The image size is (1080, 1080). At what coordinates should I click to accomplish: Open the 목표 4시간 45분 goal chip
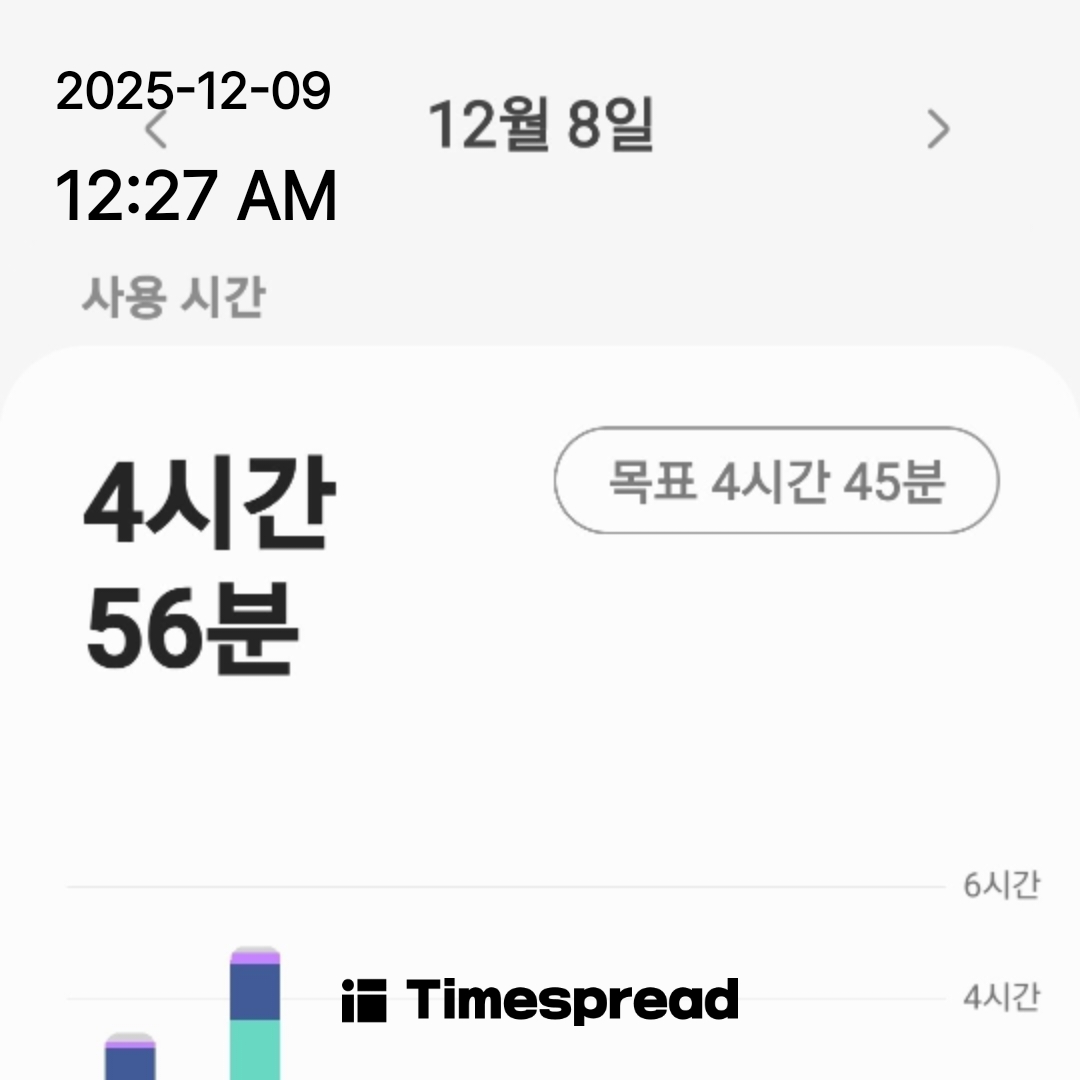(x=776, y=481)
